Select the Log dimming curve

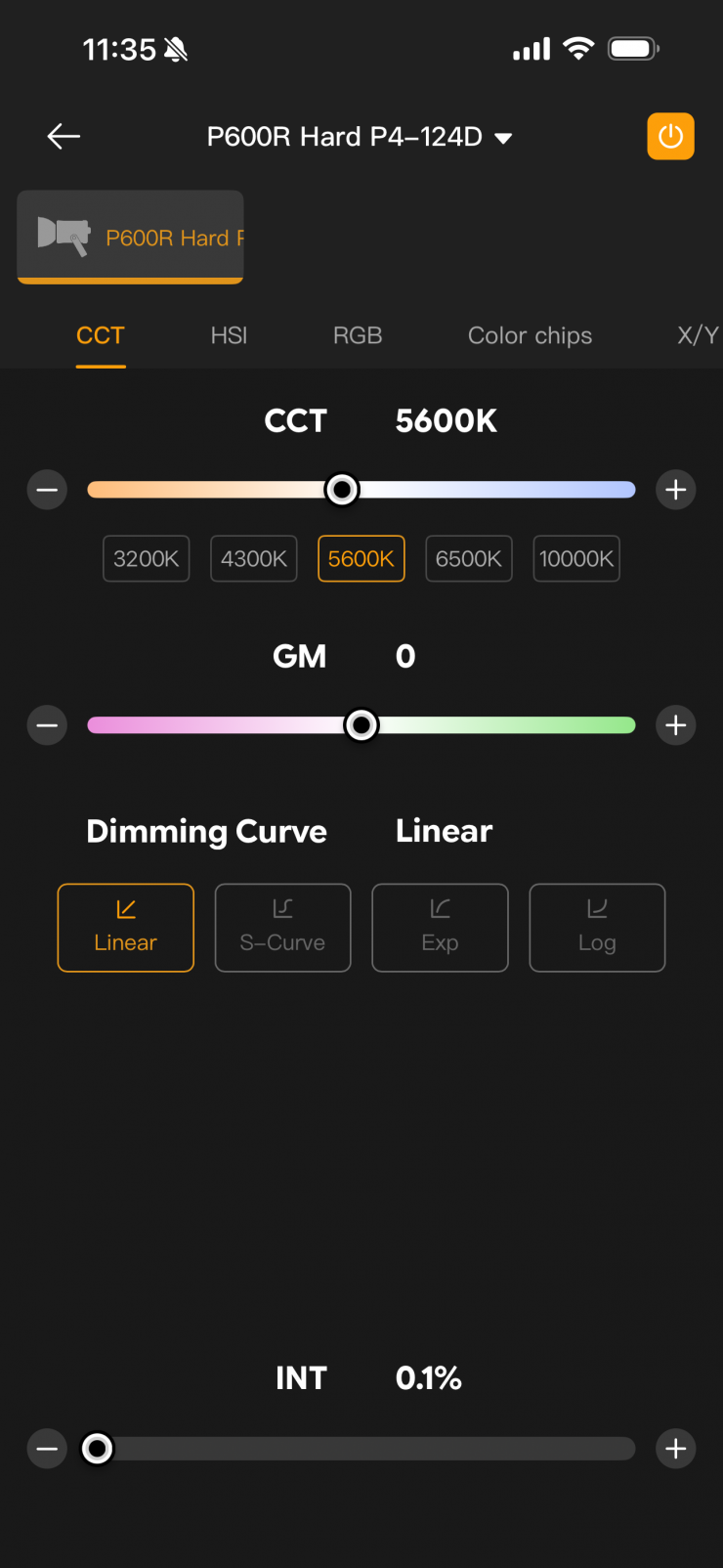[x=597, y=928]
